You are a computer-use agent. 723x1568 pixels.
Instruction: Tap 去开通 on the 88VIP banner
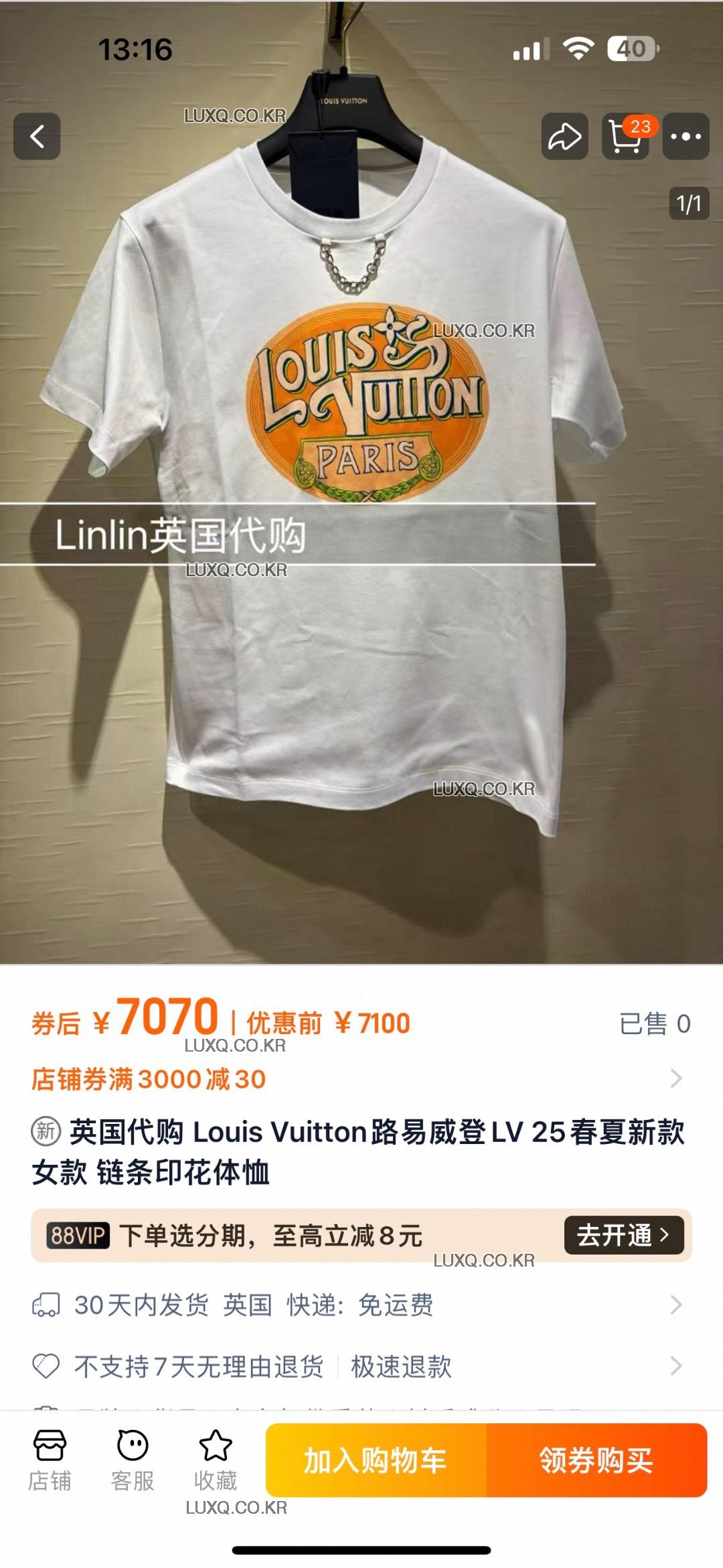[x=623, y=1235]
